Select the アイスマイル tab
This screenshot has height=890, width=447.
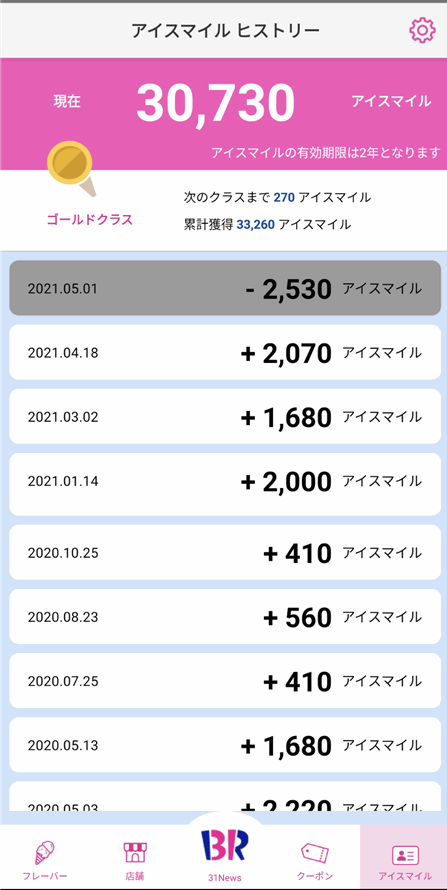[403, 857]
